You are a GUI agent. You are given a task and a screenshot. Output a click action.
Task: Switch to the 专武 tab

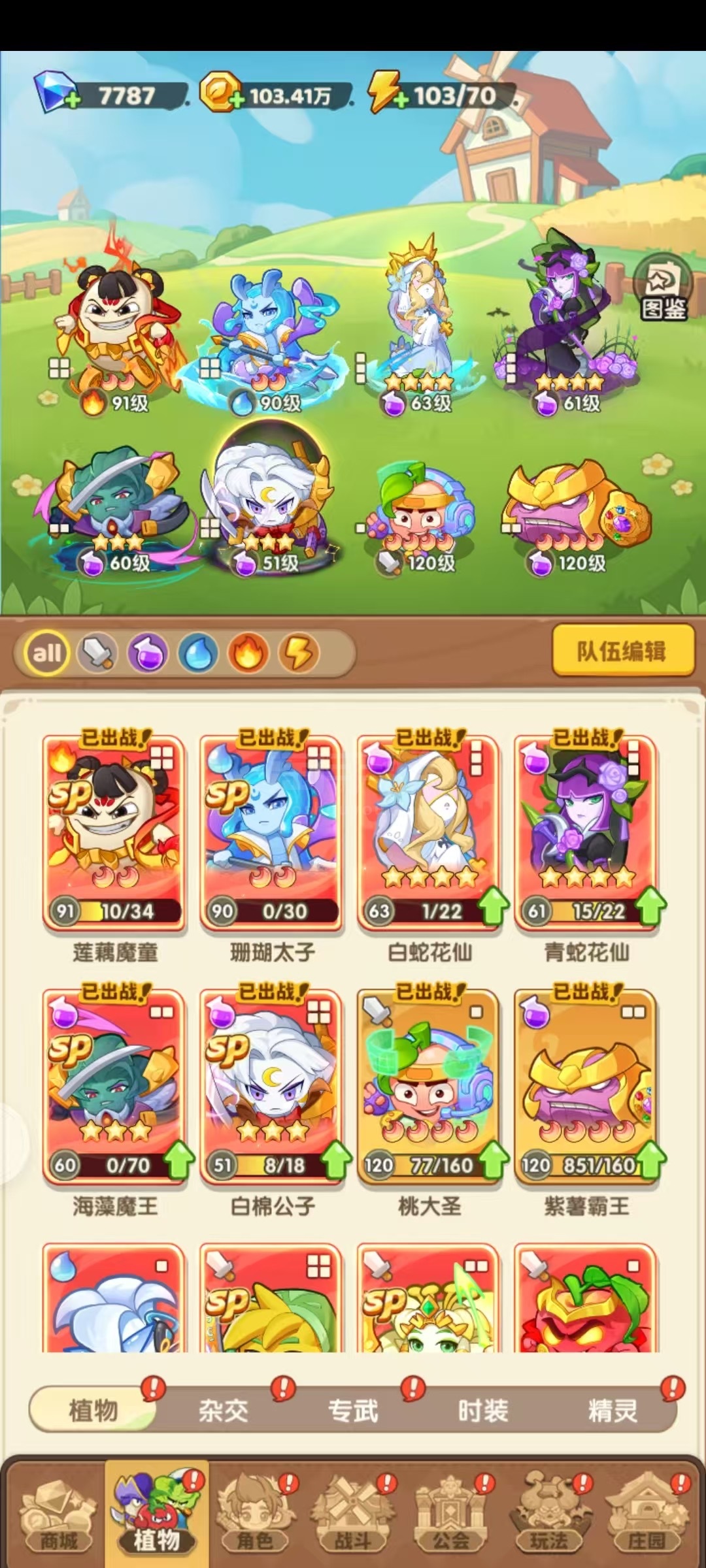tap(353, 1411)
